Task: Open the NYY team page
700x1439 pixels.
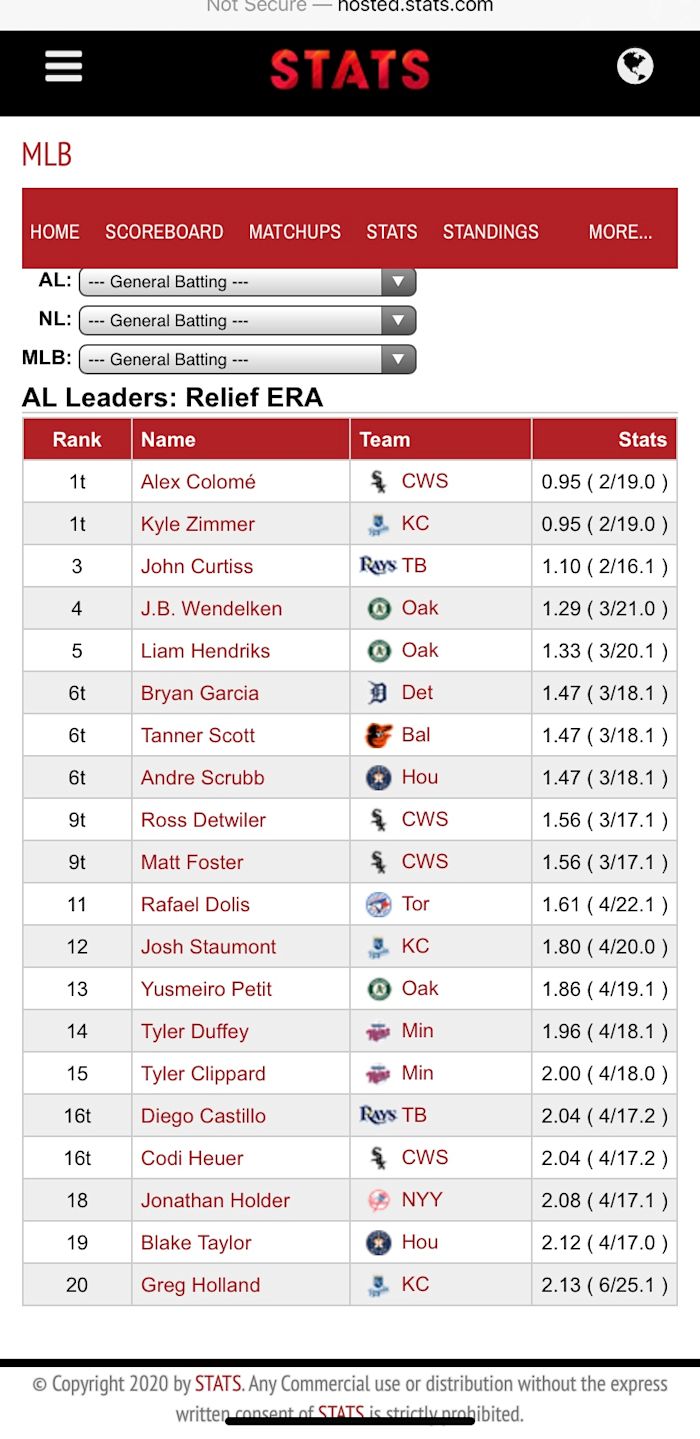Action: click(x=421, y=1200)
